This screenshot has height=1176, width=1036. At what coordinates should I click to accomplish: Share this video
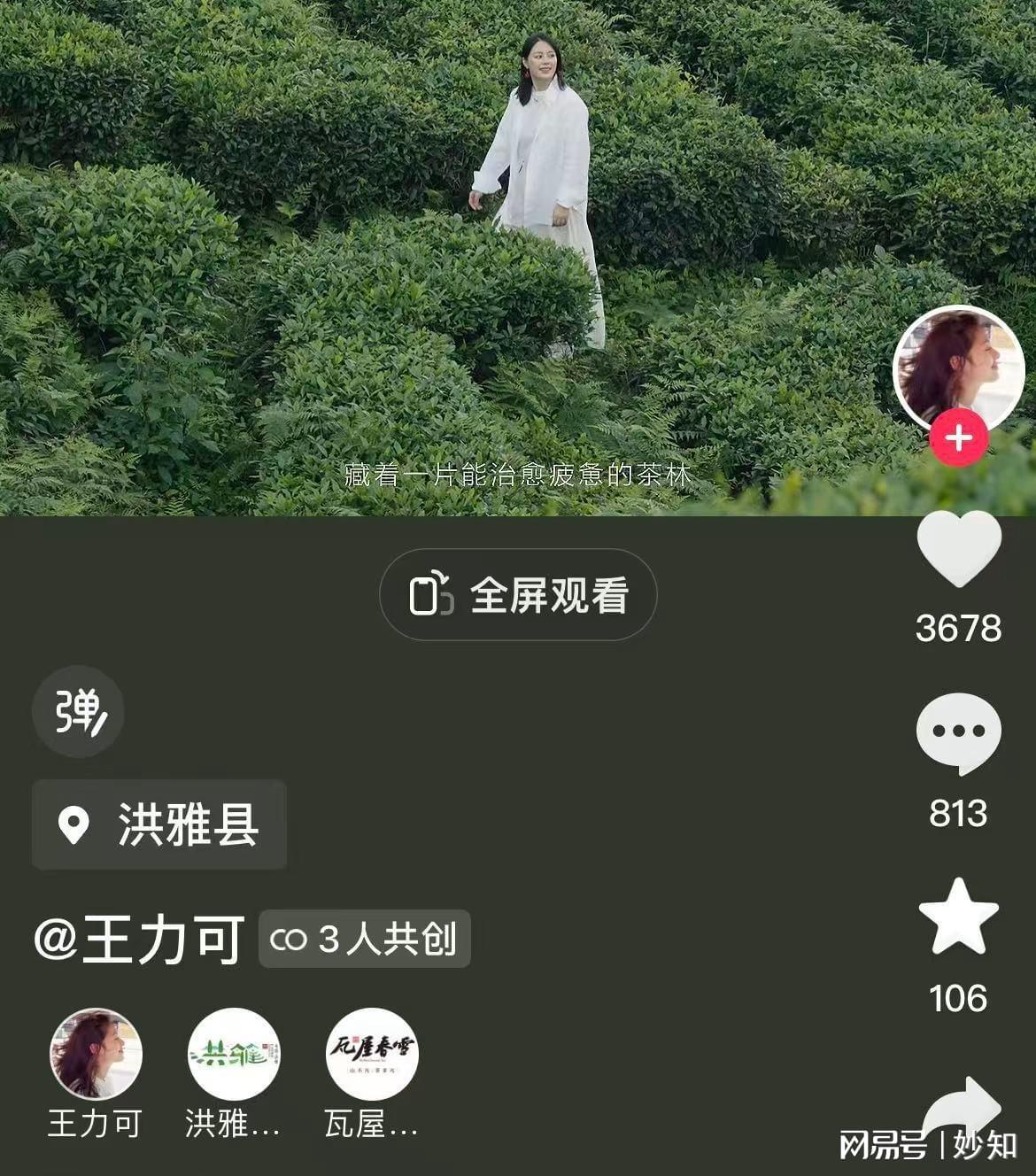click(x=961, y=1111)
